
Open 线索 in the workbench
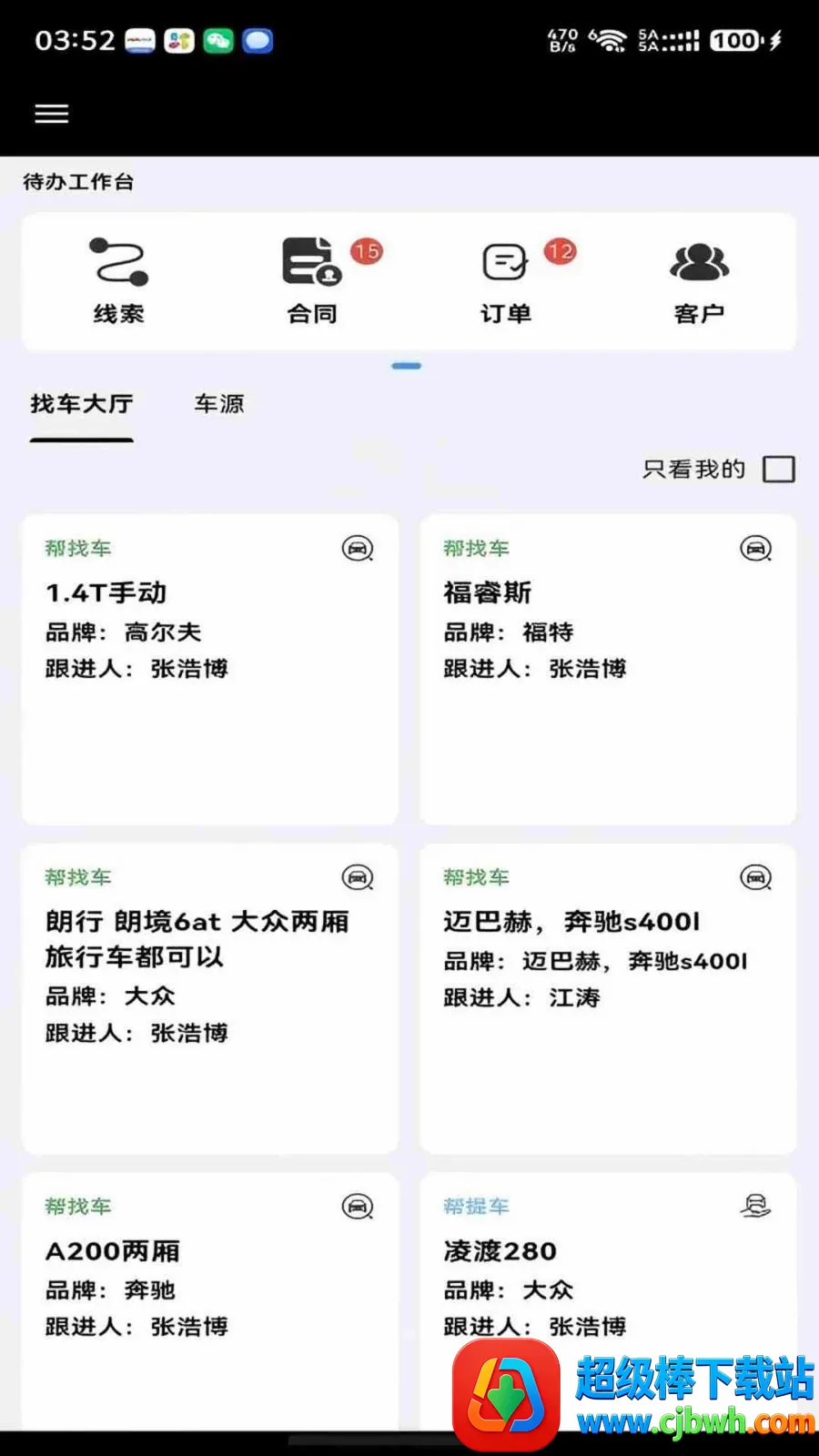tap(118, 280)
